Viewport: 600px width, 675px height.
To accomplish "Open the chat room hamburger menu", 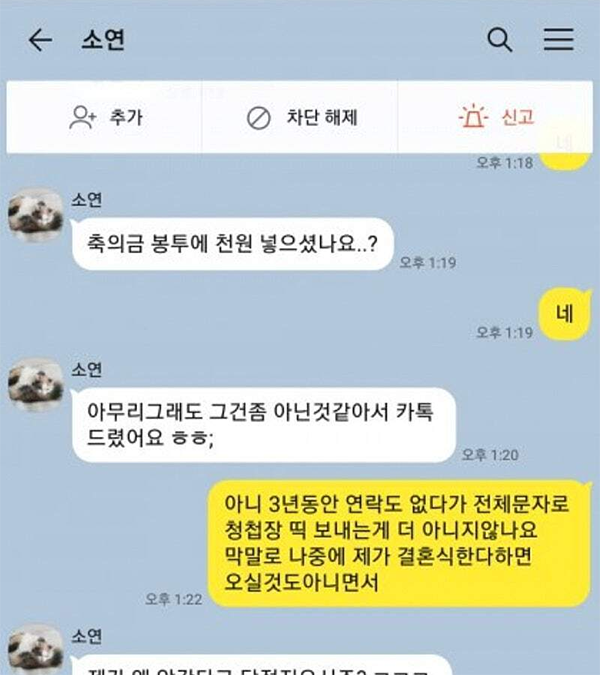I will click(x=558, y=40).
